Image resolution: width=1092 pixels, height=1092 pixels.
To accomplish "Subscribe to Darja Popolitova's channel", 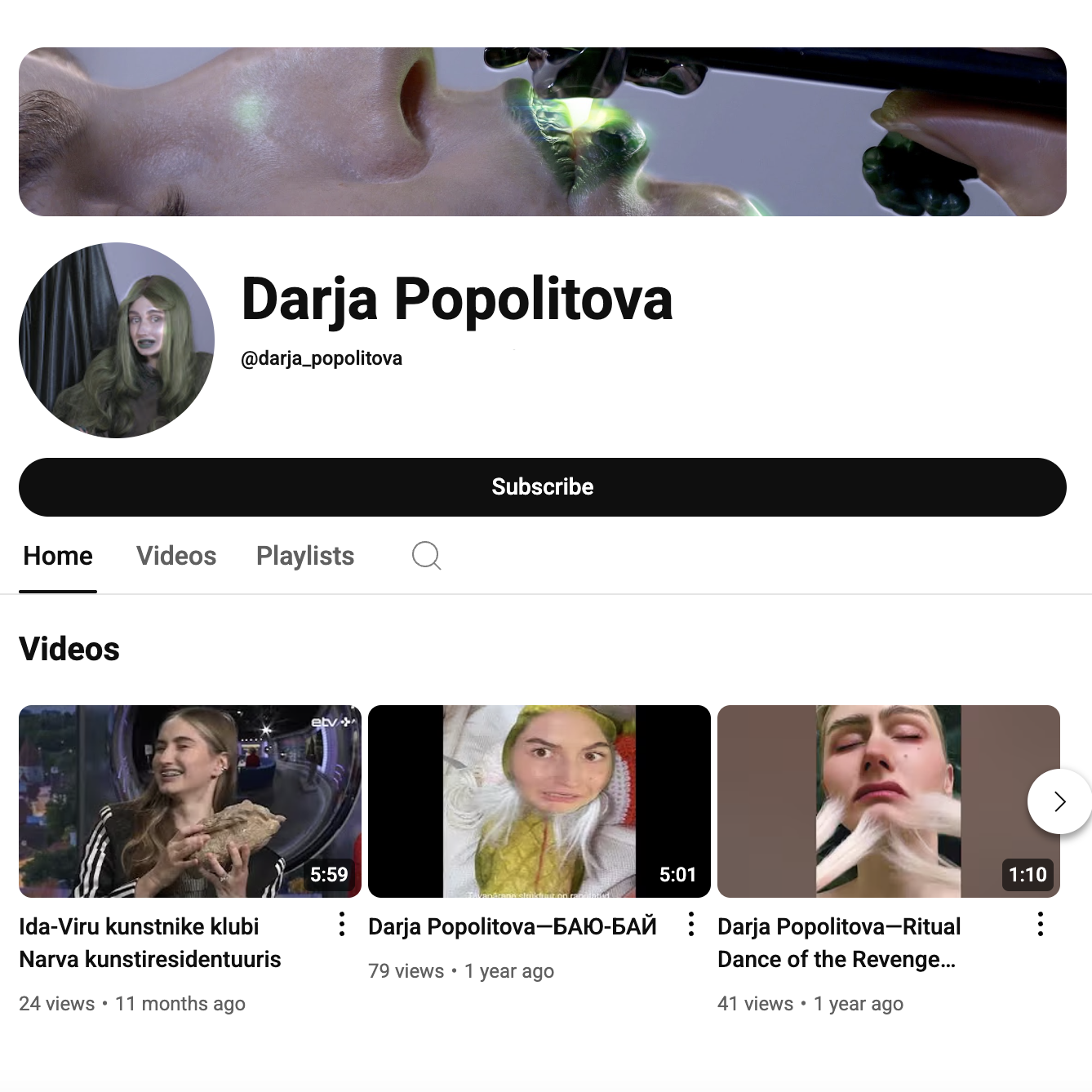I will 542,487.
